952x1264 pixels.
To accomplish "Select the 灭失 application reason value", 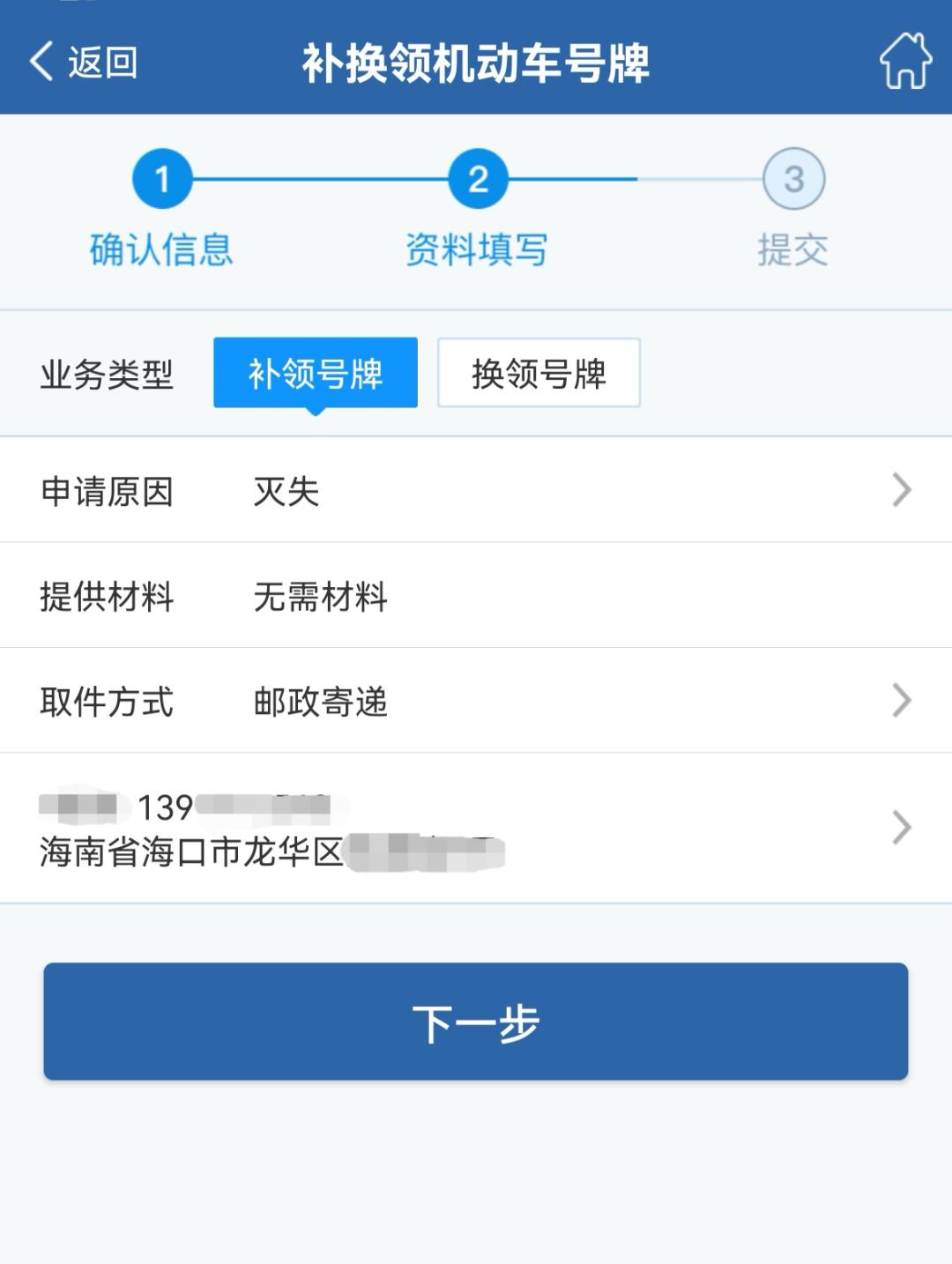I will click(286, 492).
